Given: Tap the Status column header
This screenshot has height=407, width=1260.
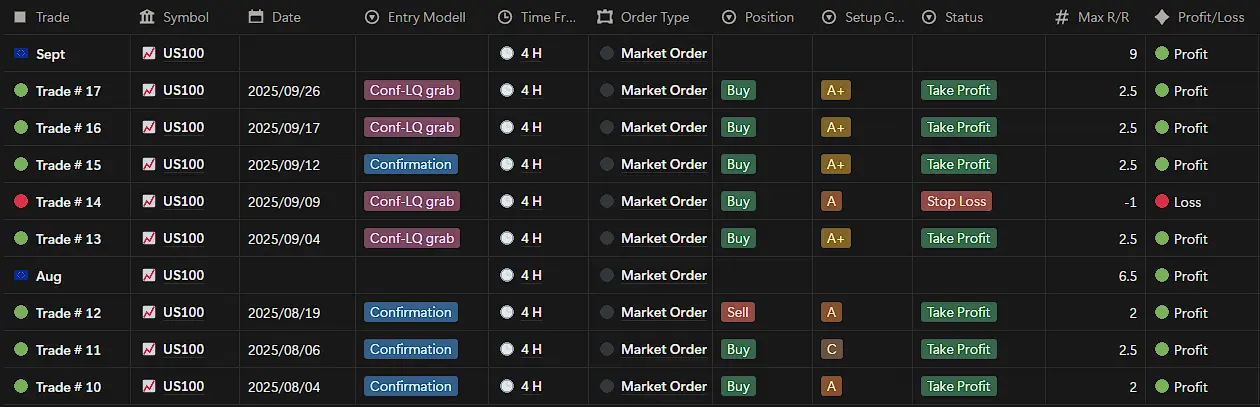Looking at the screenshot, I should point(963,17).
